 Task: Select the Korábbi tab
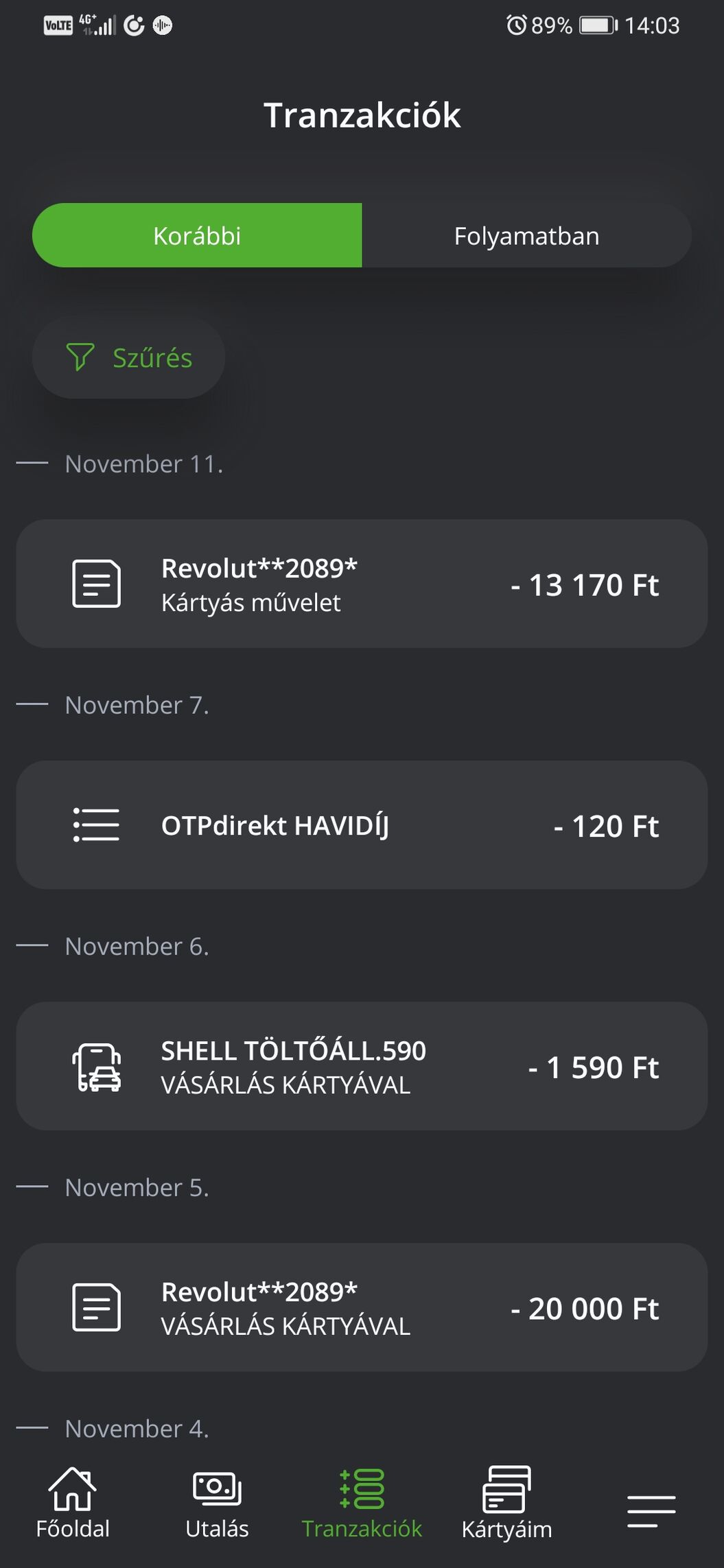[197, 235]
